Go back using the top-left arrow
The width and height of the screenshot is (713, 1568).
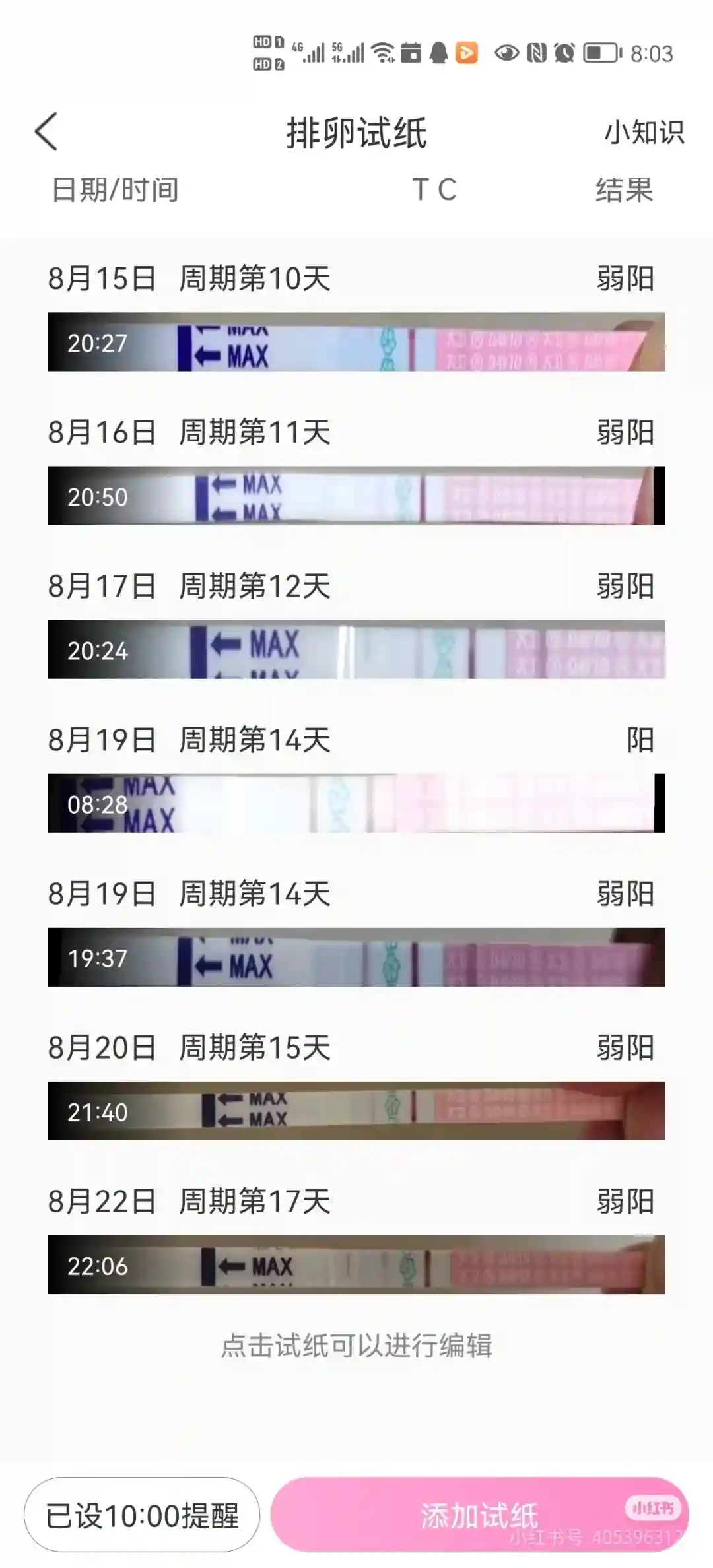pos(46,131)
